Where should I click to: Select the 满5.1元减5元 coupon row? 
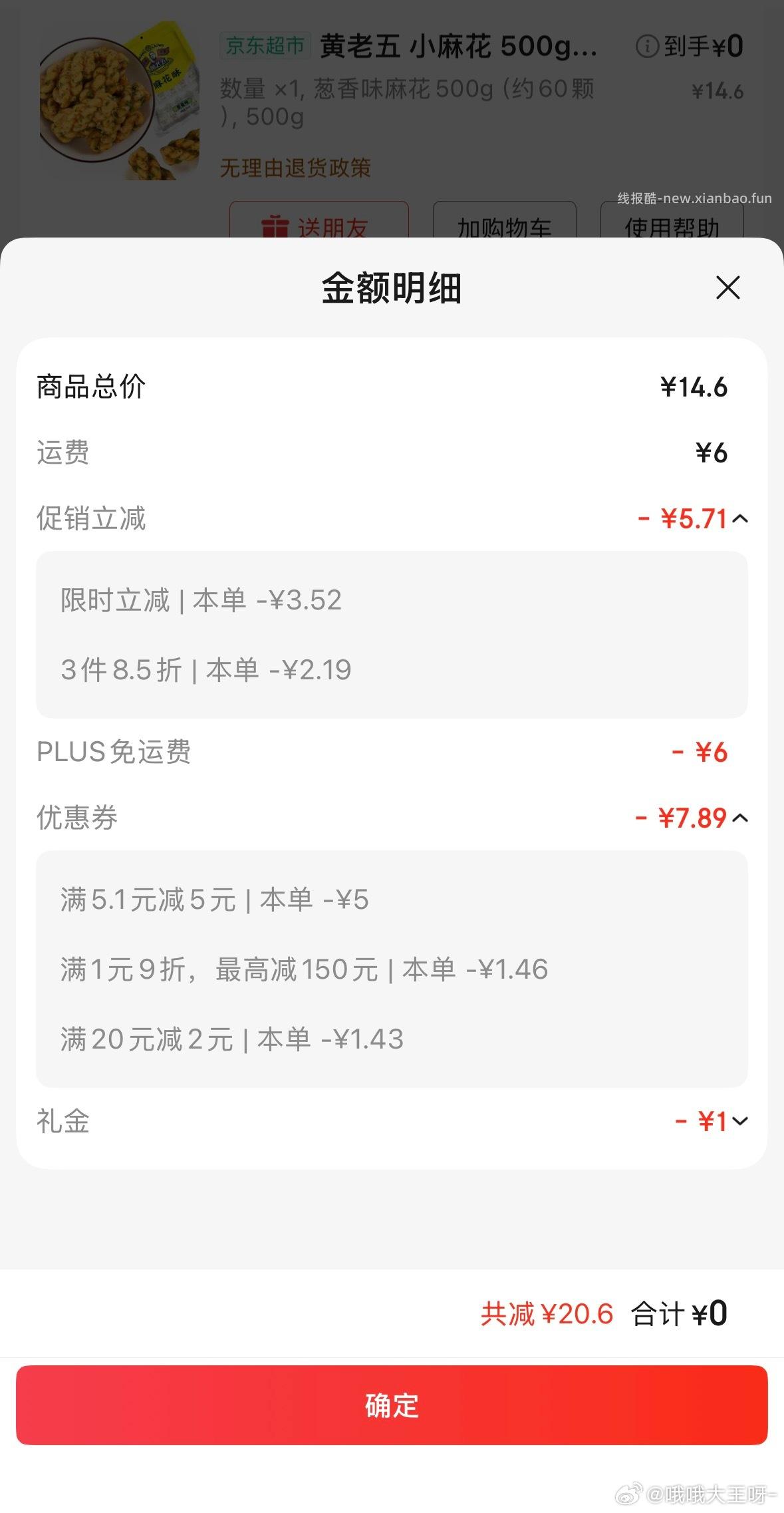[x=213, y=899]
